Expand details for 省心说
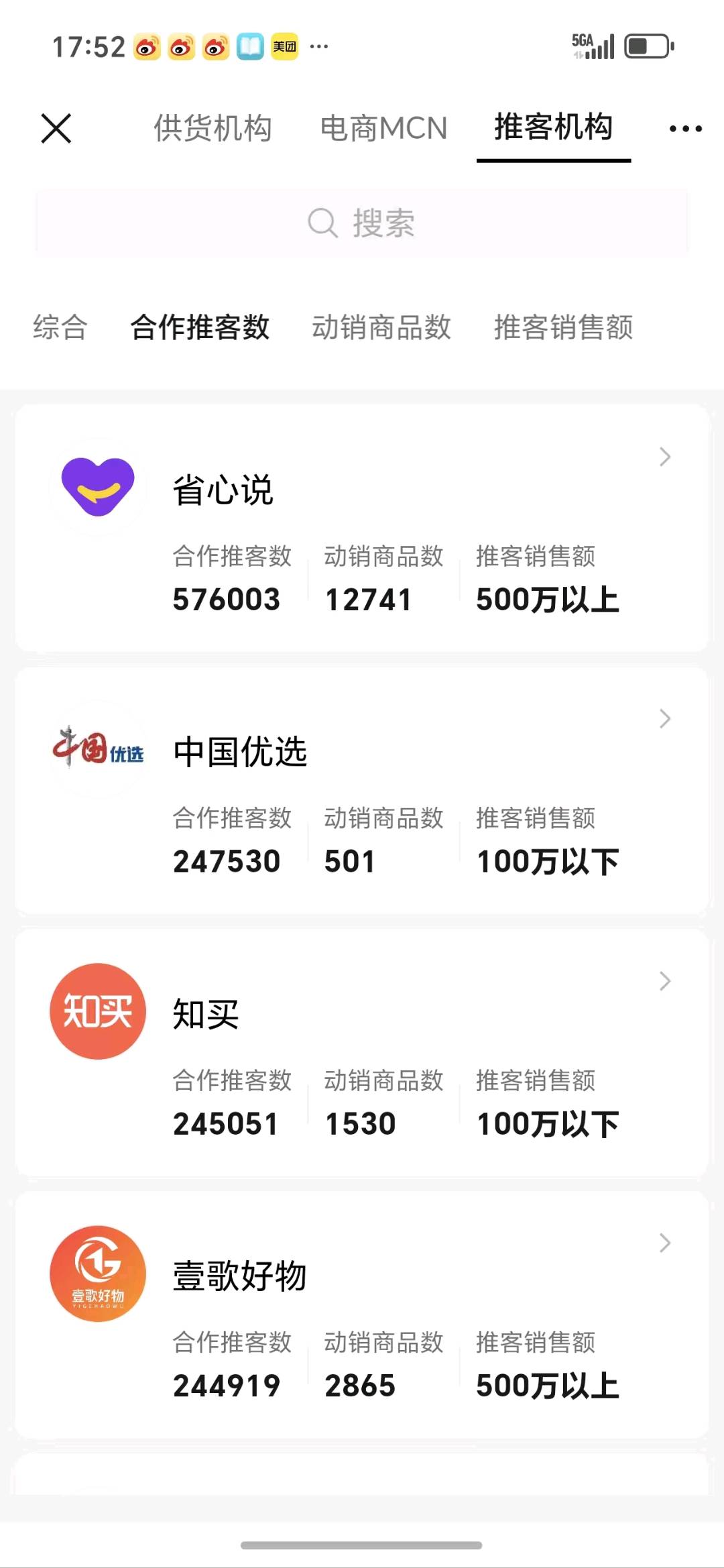724x1568 pixels. 664,457
